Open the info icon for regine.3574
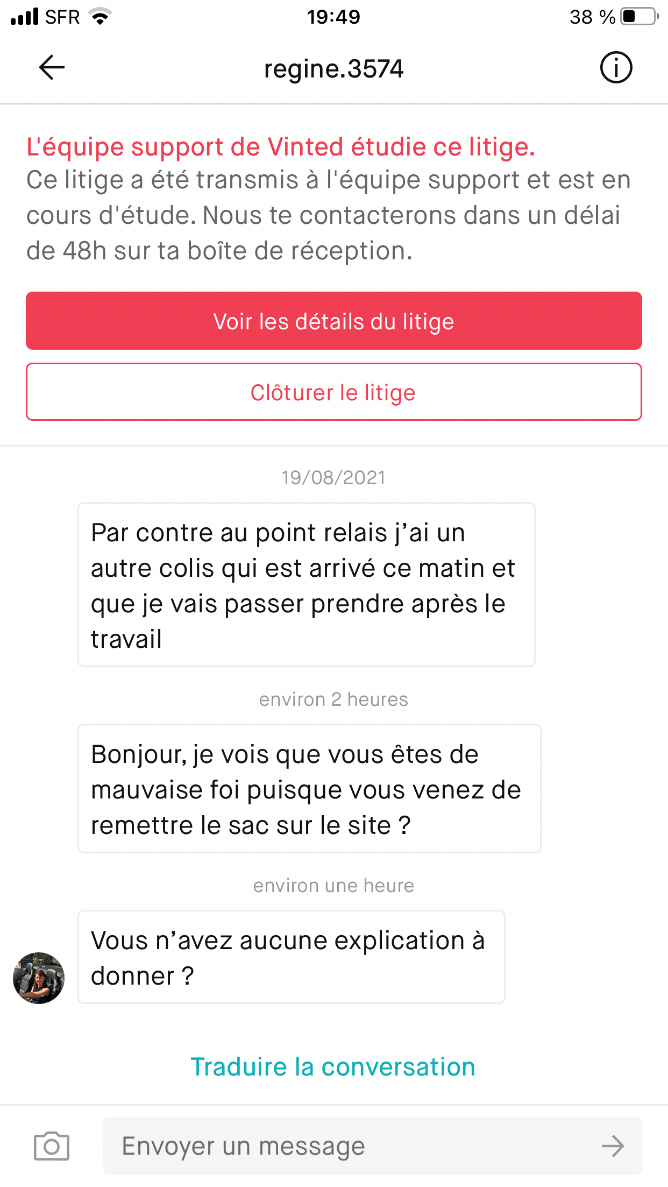Screen dimensions: 668x1187 coord(616,68)
